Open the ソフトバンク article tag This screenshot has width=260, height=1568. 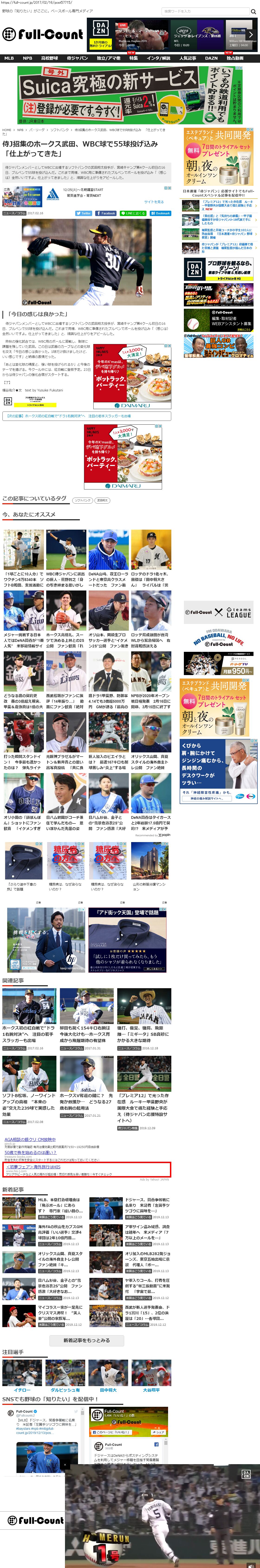pos(82,500)
